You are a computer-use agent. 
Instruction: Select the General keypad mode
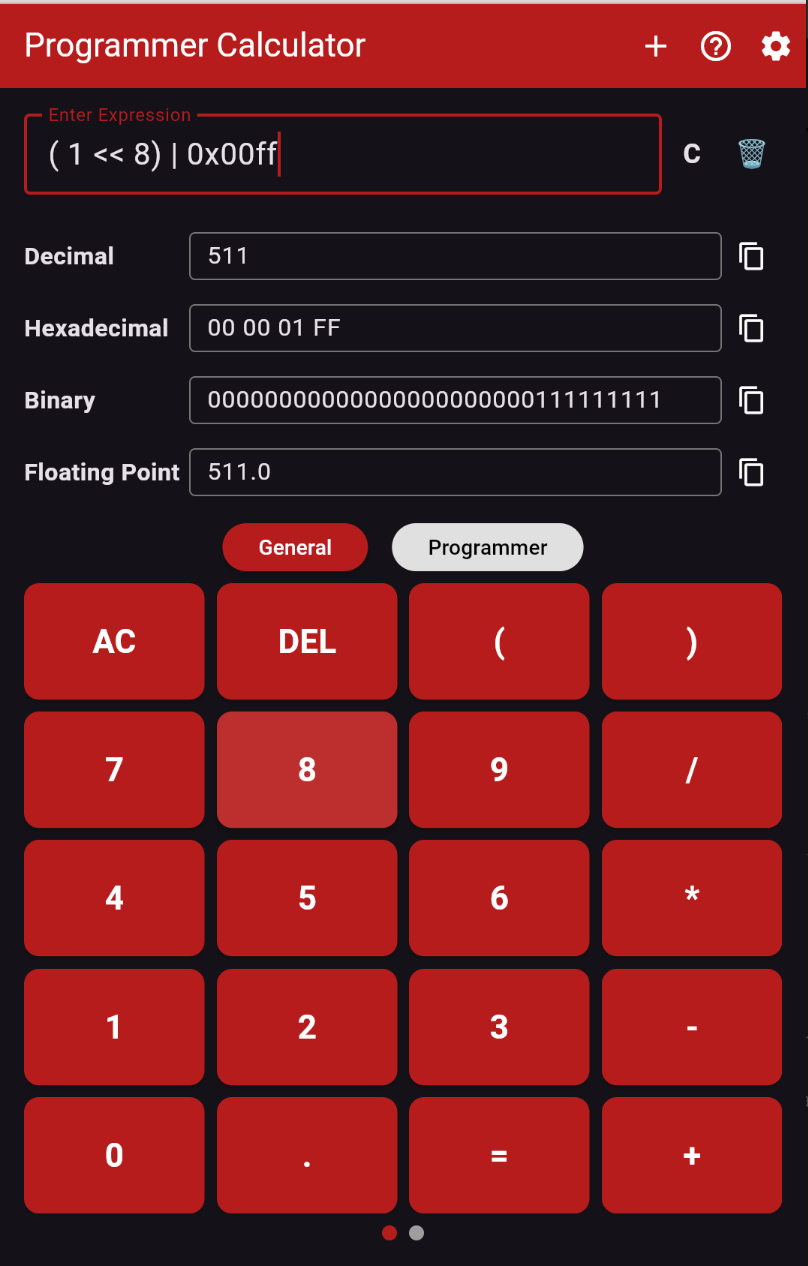295,547
